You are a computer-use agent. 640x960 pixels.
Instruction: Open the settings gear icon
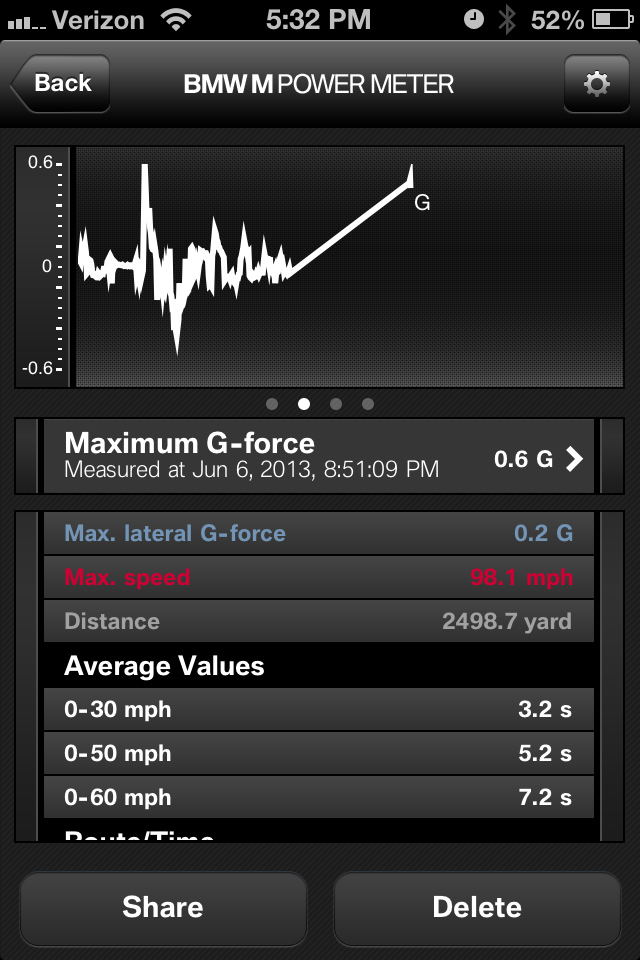[x=596, y=84]
